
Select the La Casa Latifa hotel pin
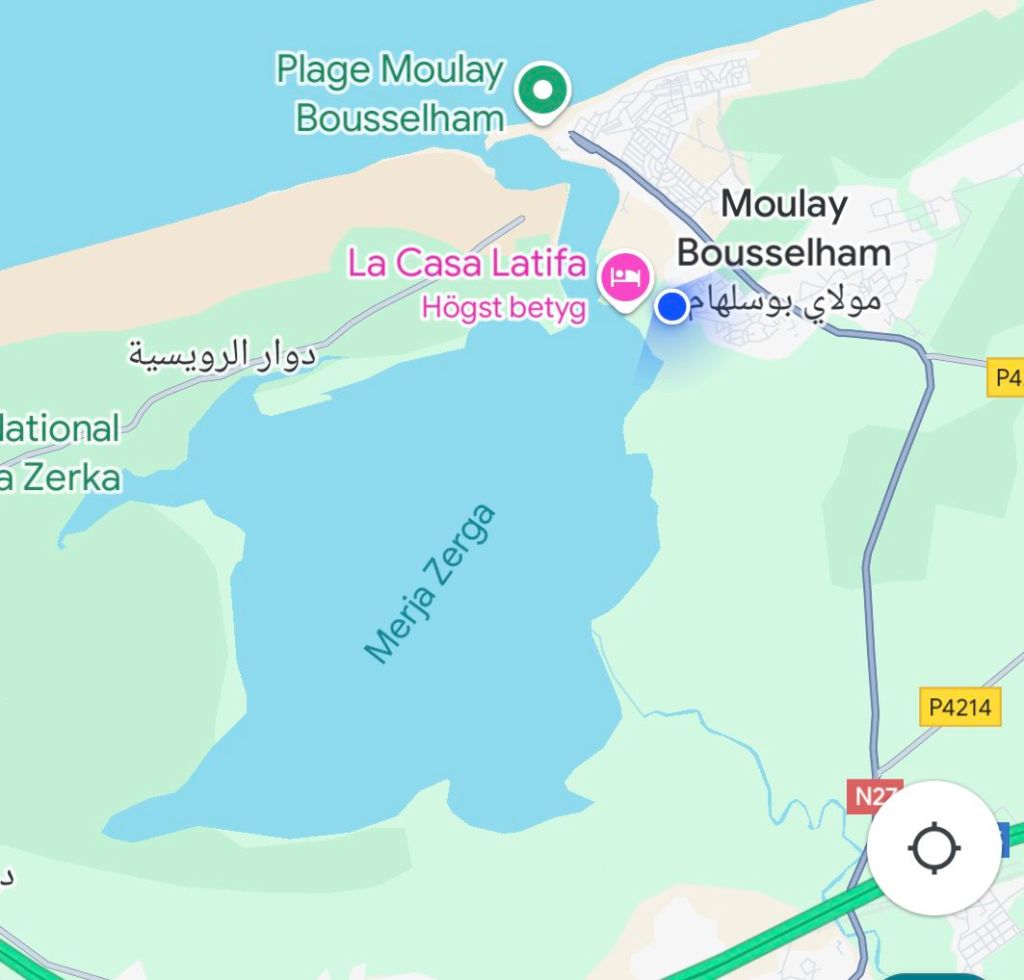625,277
